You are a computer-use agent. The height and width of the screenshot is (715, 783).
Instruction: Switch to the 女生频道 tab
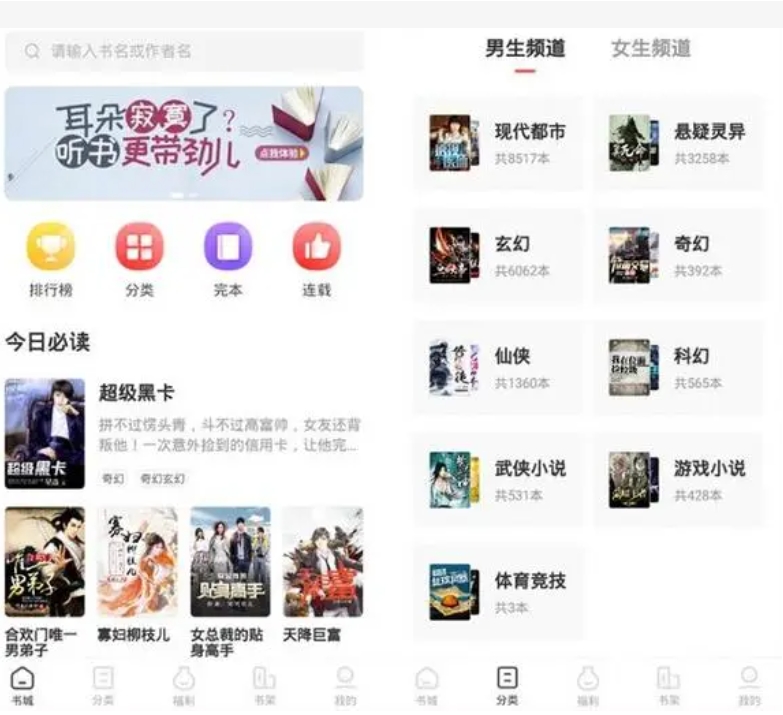click(x=650, y=49)
